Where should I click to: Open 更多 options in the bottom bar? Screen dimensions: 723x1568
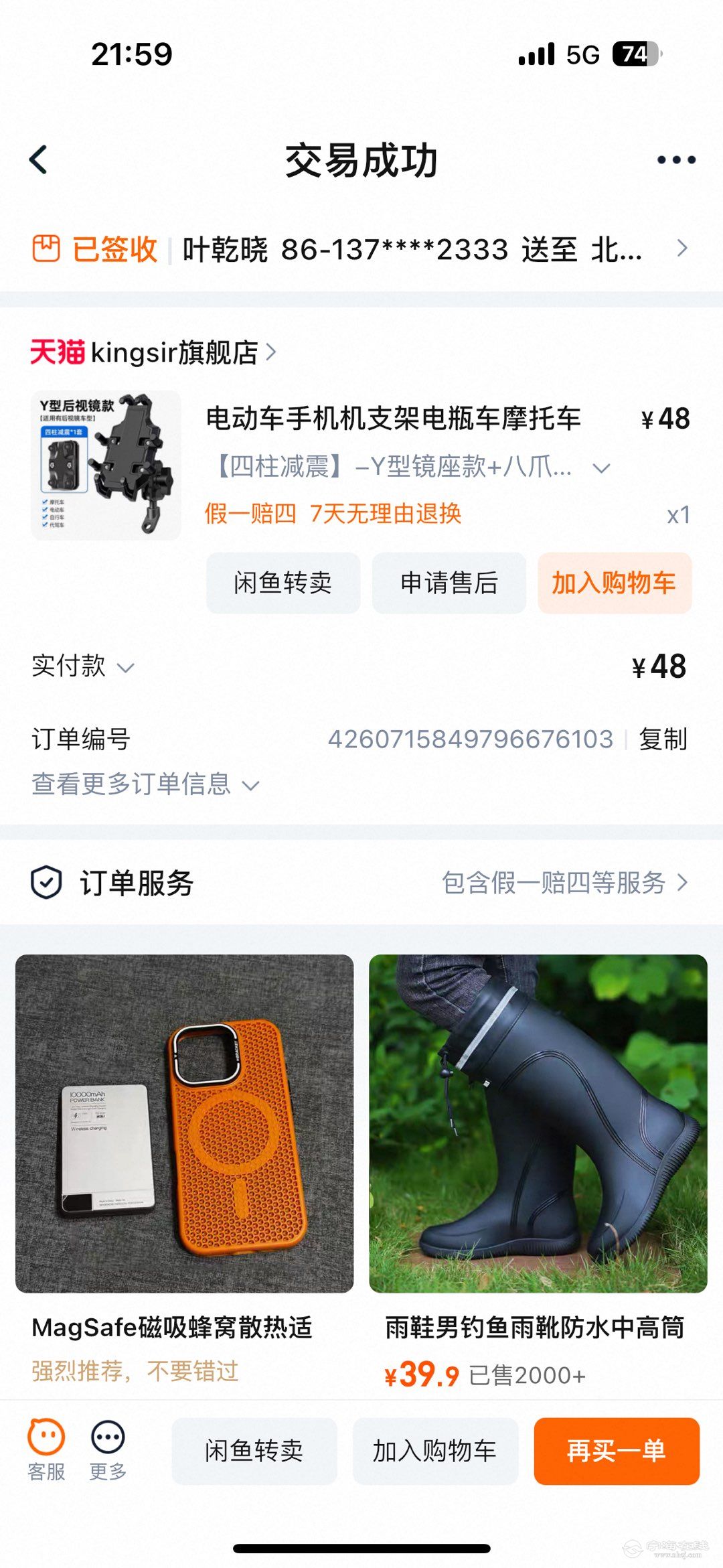[108, 1450]
